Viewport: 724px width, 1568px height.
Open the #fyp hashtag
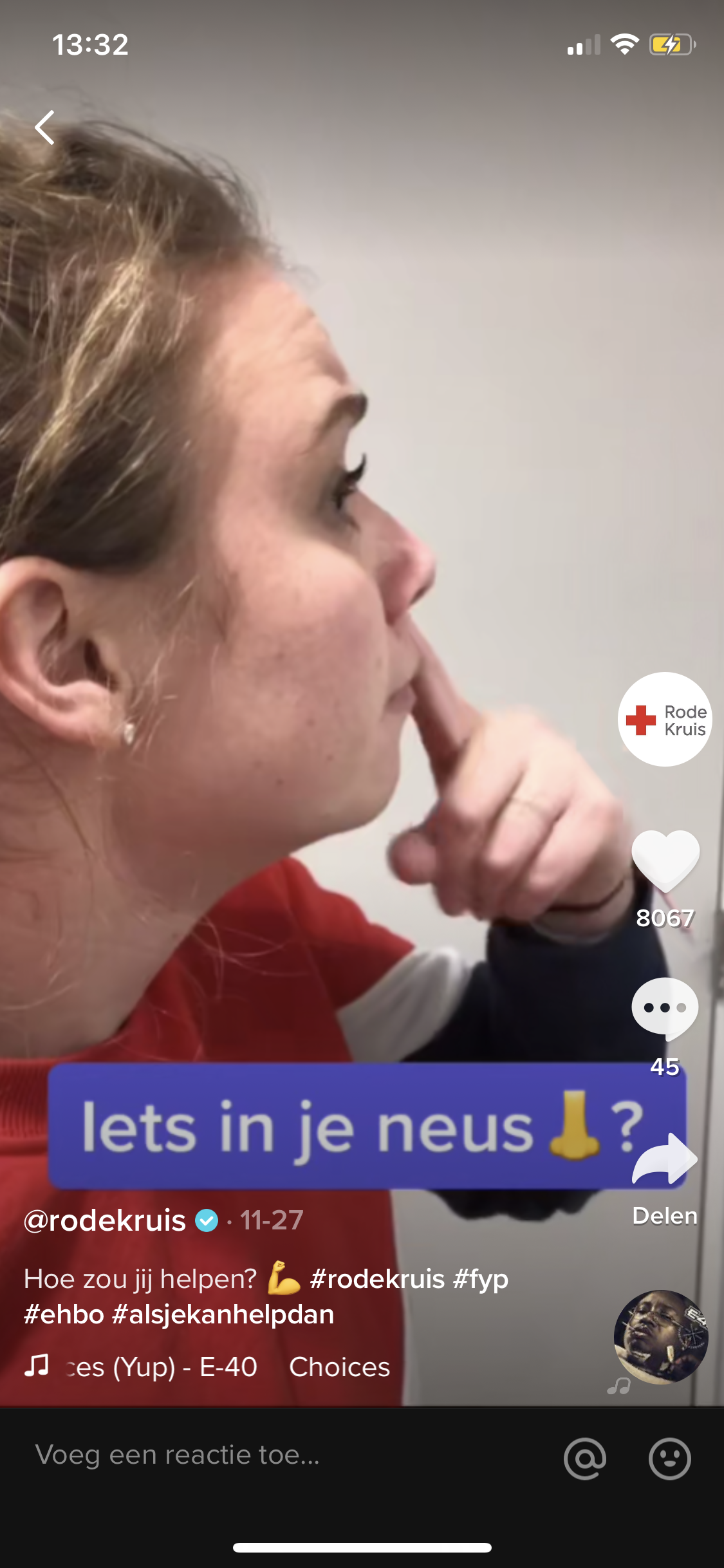tap(481, 1280)
